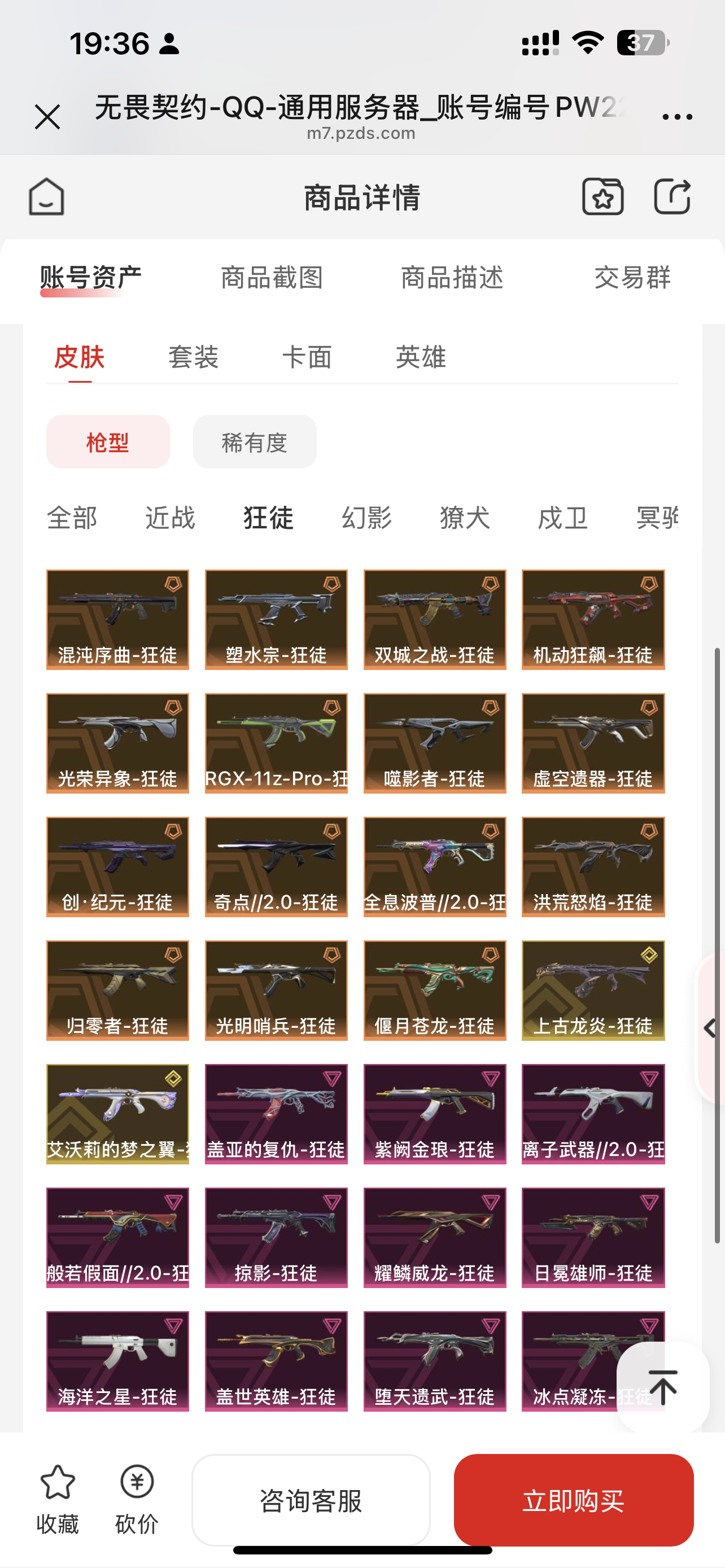Open the 交易群 tab
This screenshot has height=1568, width=725.
point(632,278)
